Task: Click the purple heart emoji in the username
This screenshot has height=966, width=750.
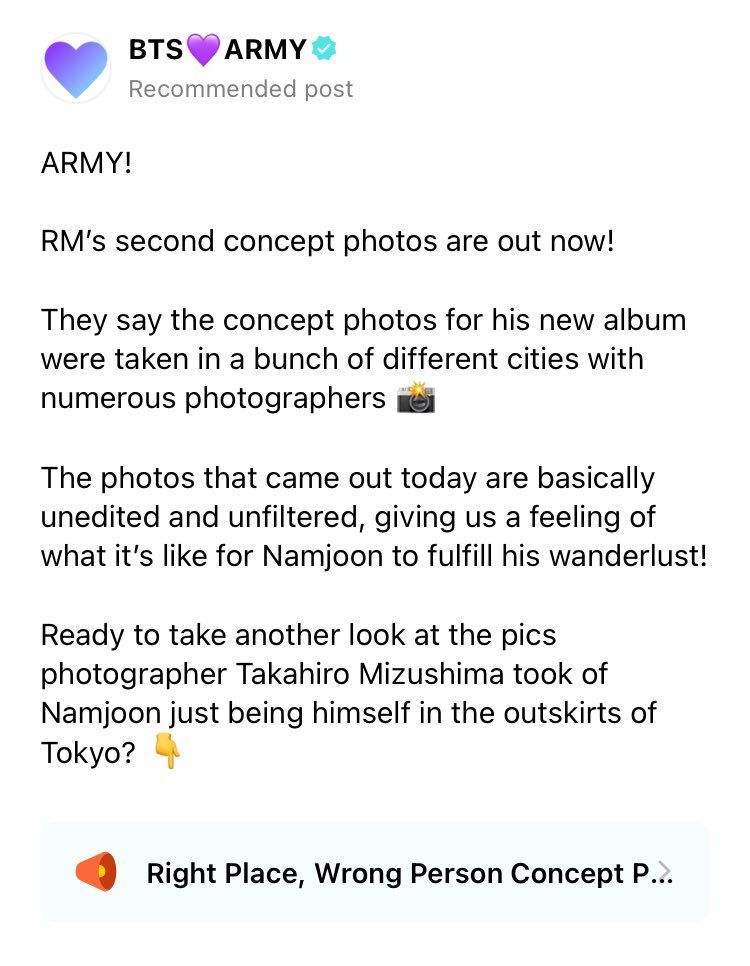Action: coord(203,48)
